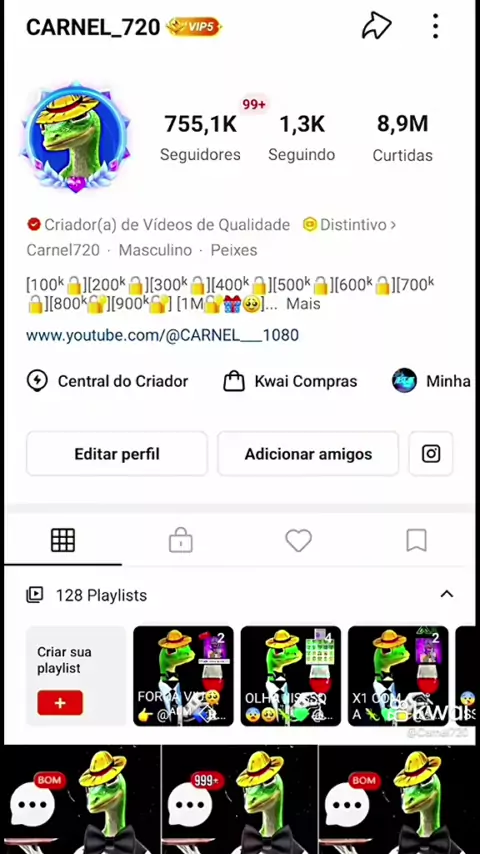Image resolution: width=480 pixels, height=854 pixels.
Task: Switch to the posts grid tab
Action: click(x=63, y=540)
